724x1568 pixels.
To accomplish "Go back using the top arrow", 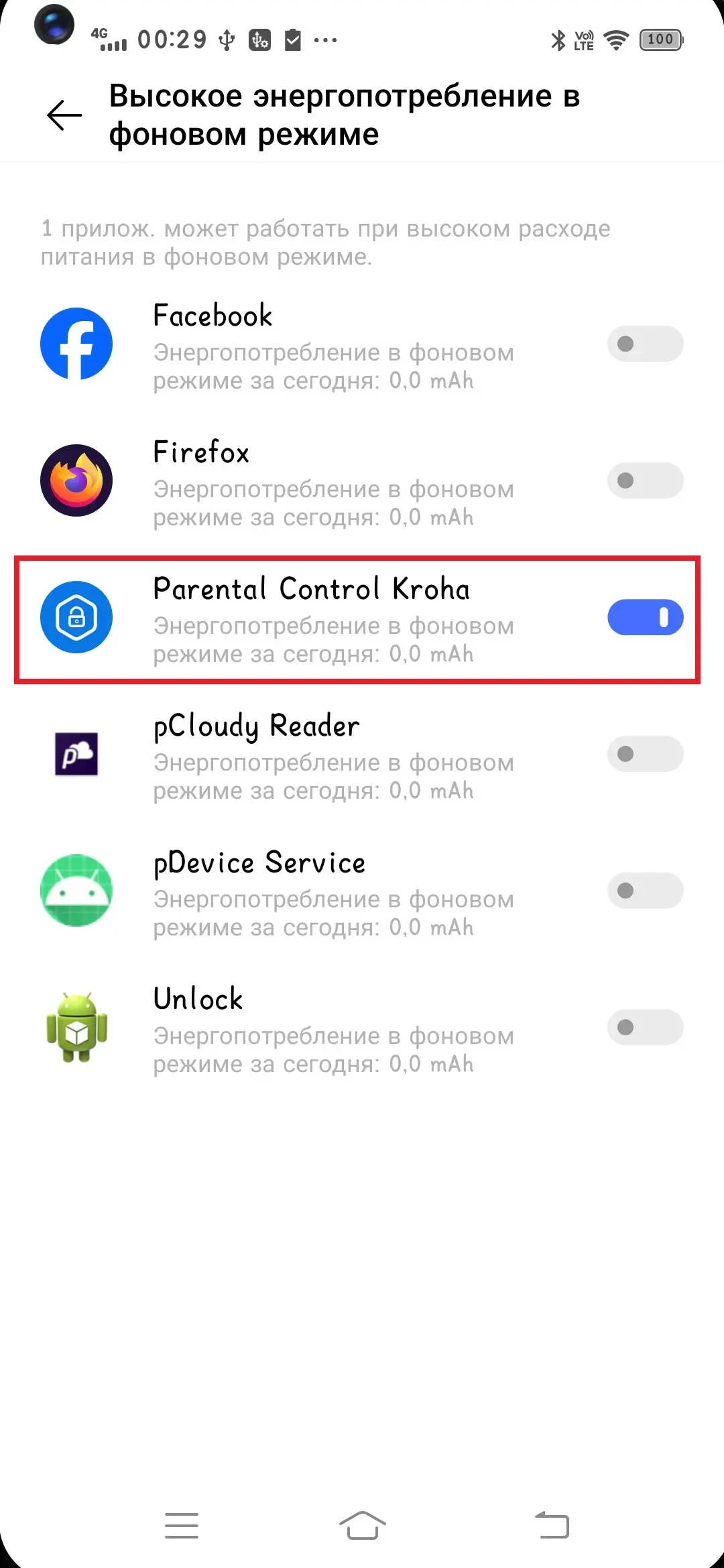I will point(64,115).
